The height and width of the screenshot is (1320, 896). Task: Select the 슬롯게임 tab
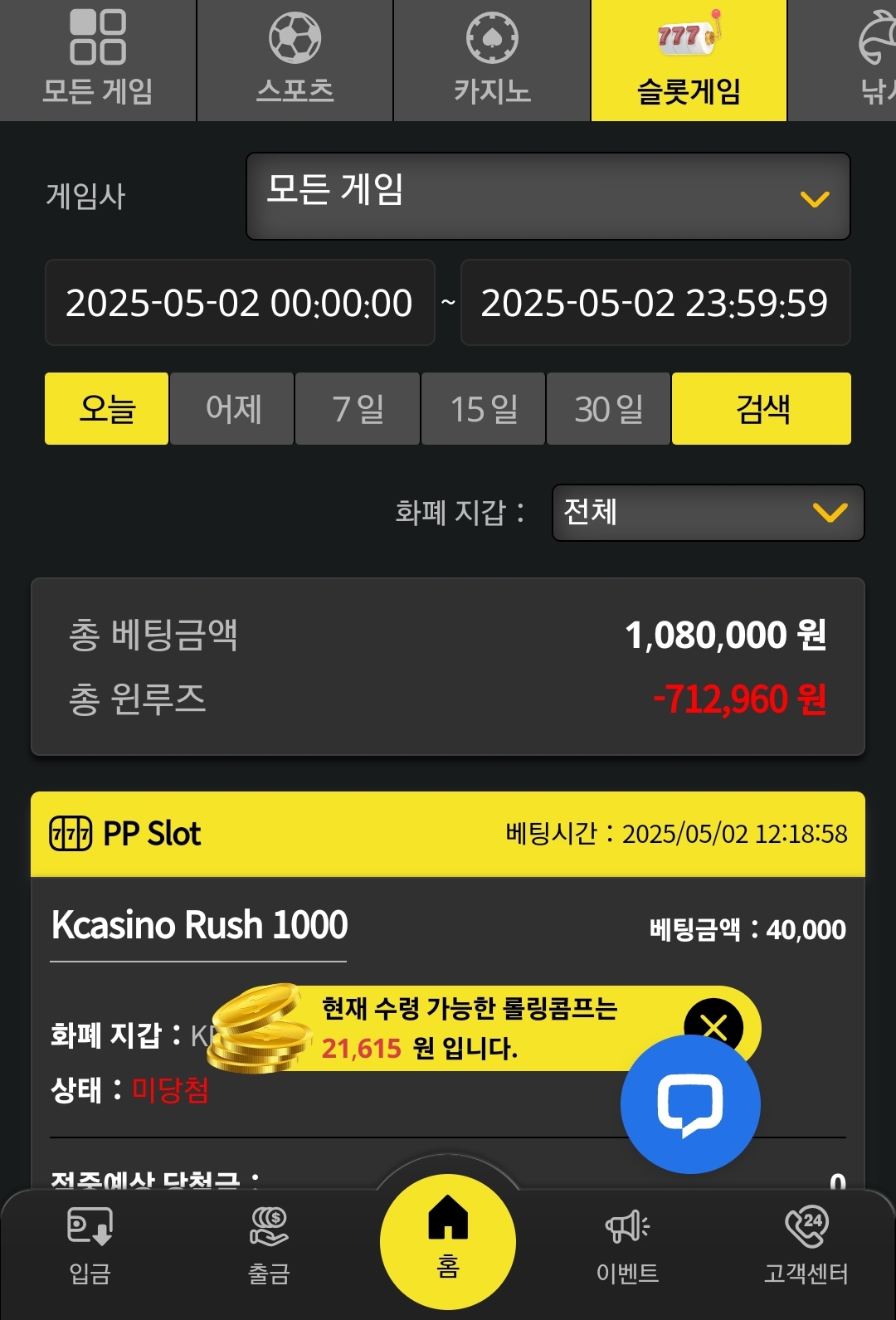coord(689,60)
